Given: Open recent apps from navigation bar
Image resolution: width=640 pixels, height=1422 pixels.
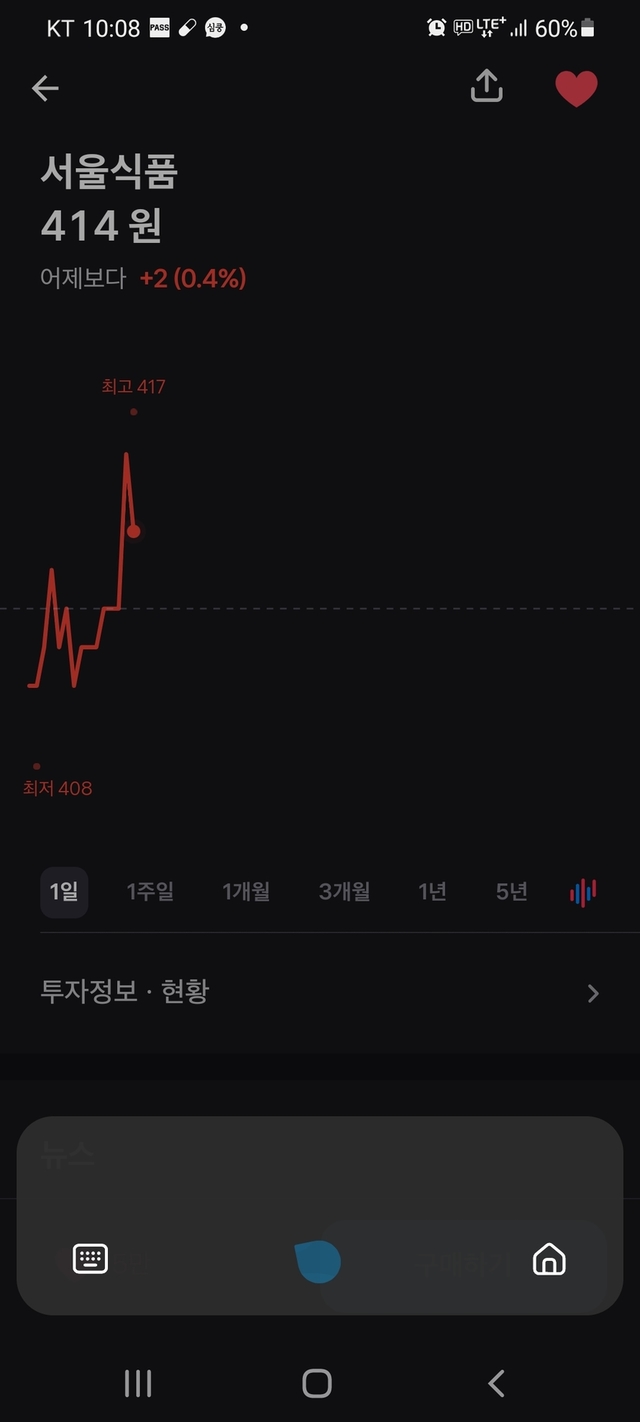Looking at the screenshot, I should pyautogui.click(x=138, y=1383).
